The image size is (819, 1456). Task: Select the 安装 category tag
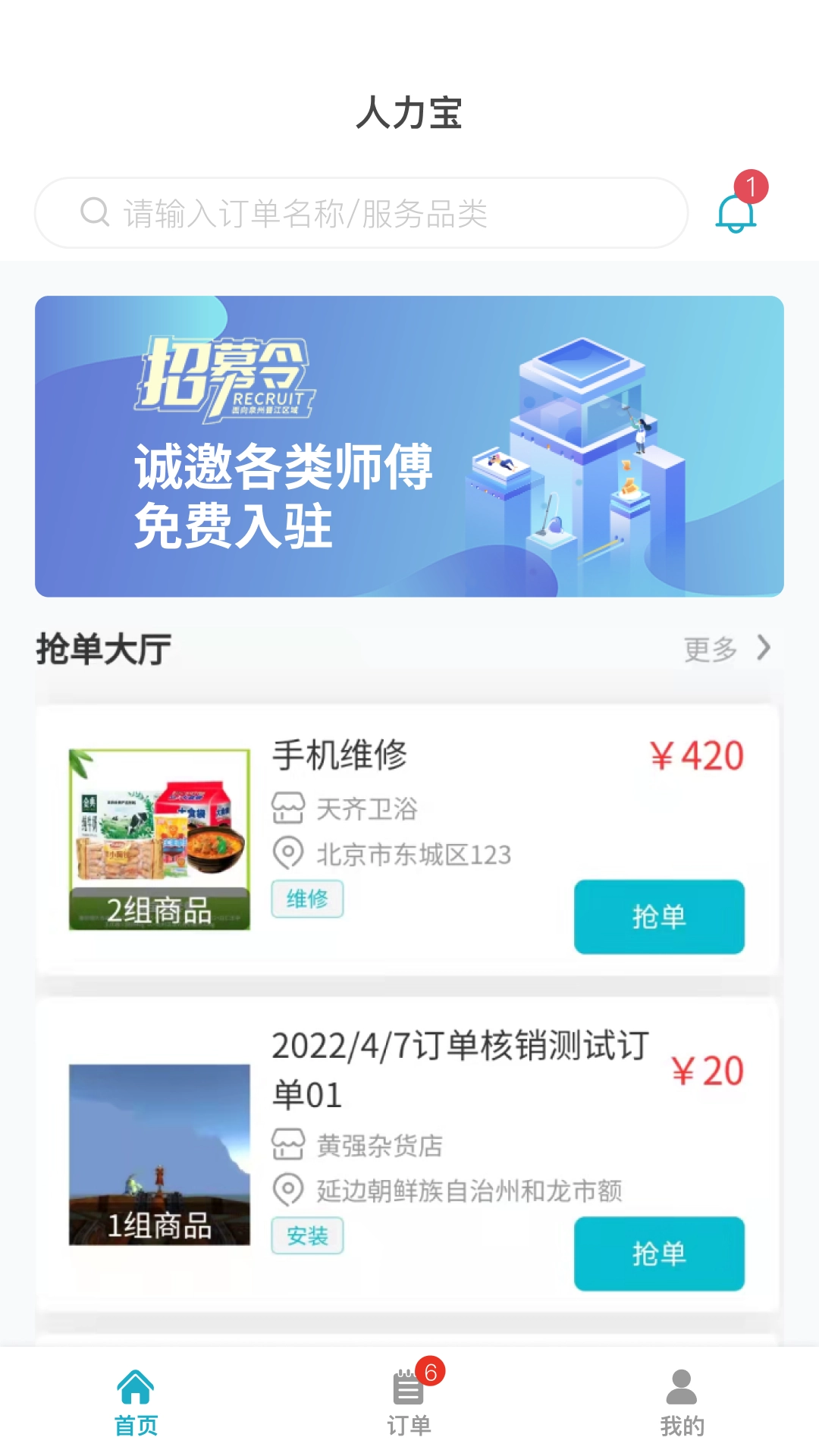[x=307, y=1236]
